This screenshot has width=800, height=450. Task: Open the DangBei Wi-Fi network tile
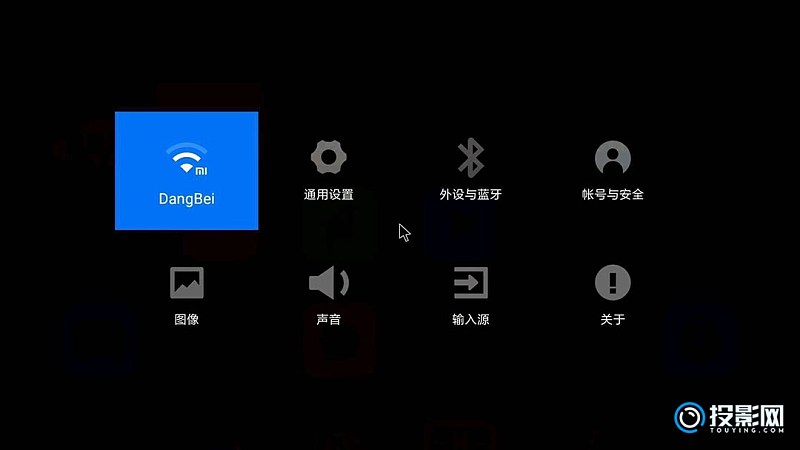click(x=187, y=171)
